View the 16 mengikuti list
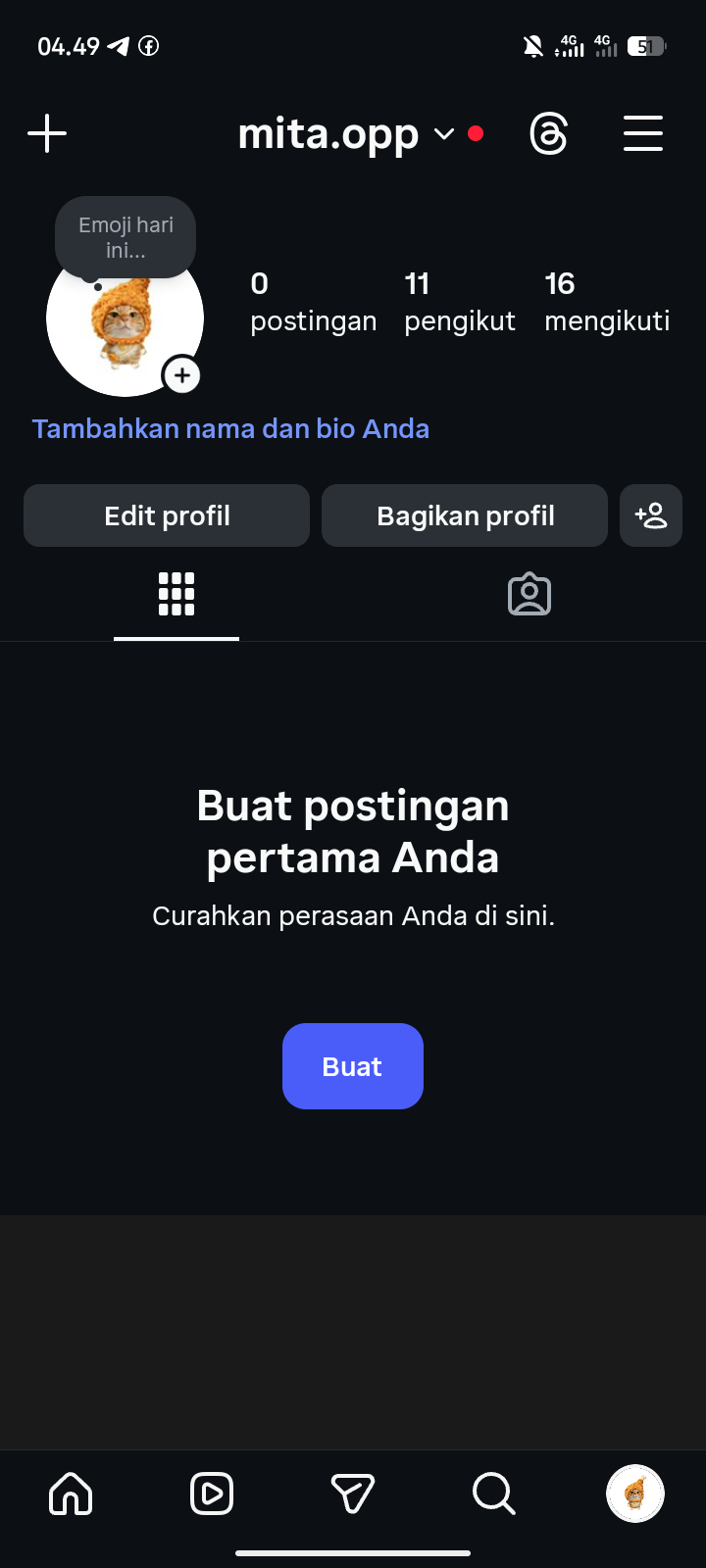Viewport: 706px width, 1568px height. [607, 302]
